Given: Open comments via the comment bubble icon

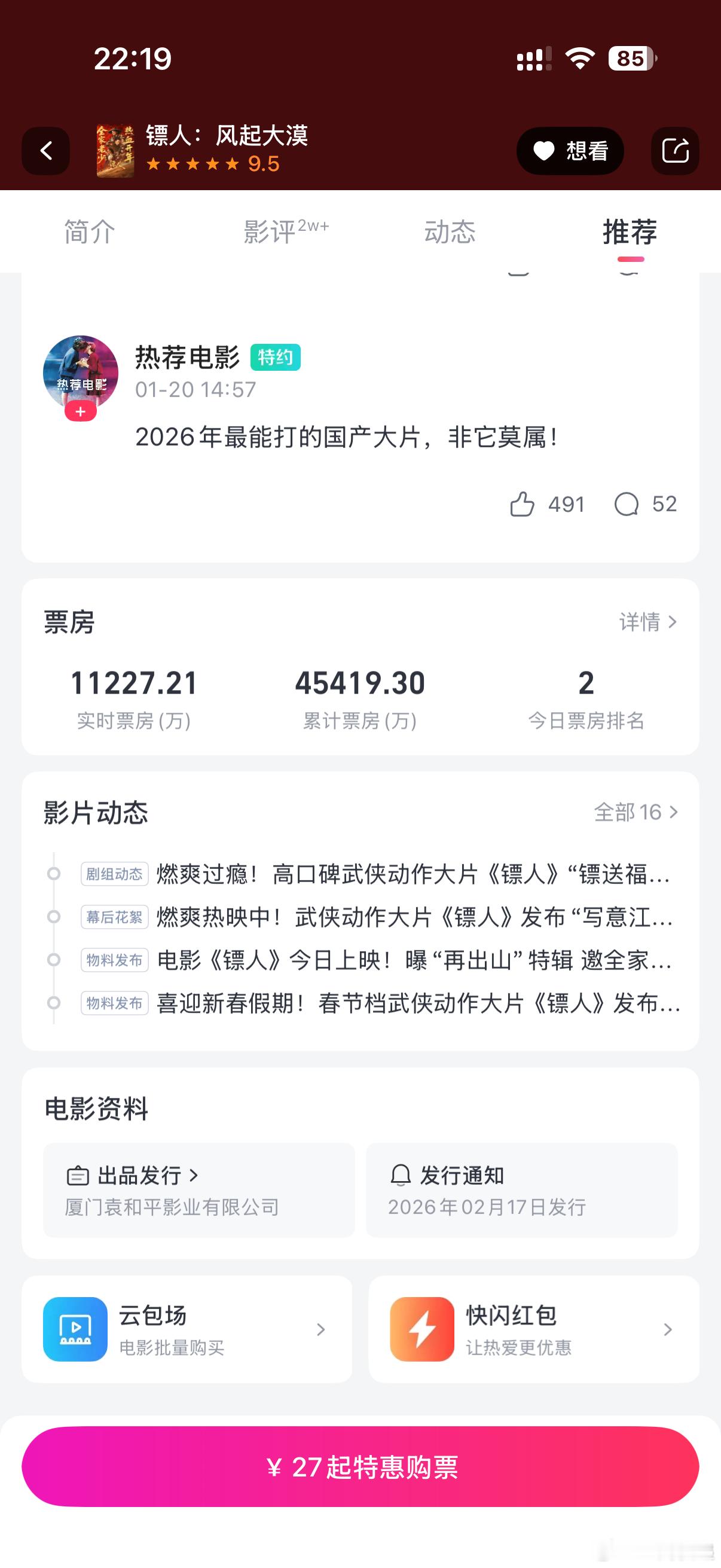Looking at the screenshot, I should (628, 504).
